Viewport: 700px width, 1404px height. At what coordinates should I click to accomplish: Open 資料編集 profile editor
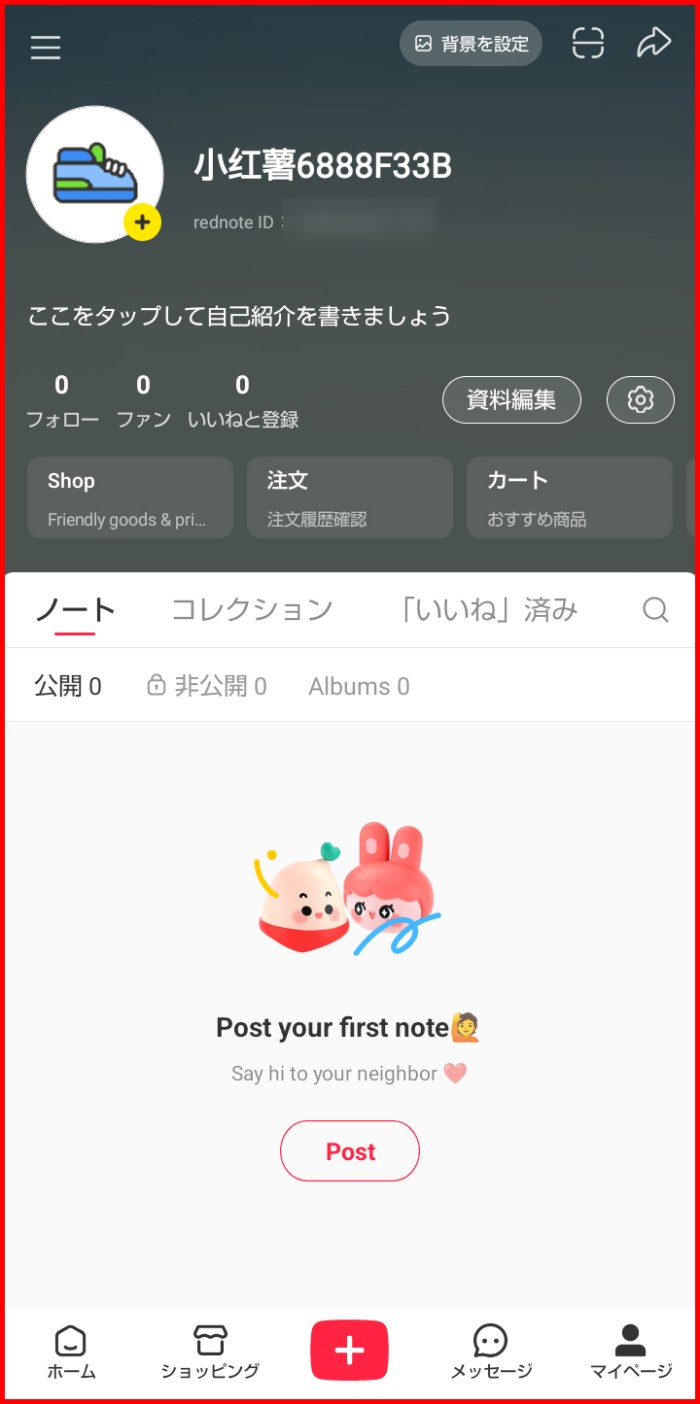coord(511,400)
